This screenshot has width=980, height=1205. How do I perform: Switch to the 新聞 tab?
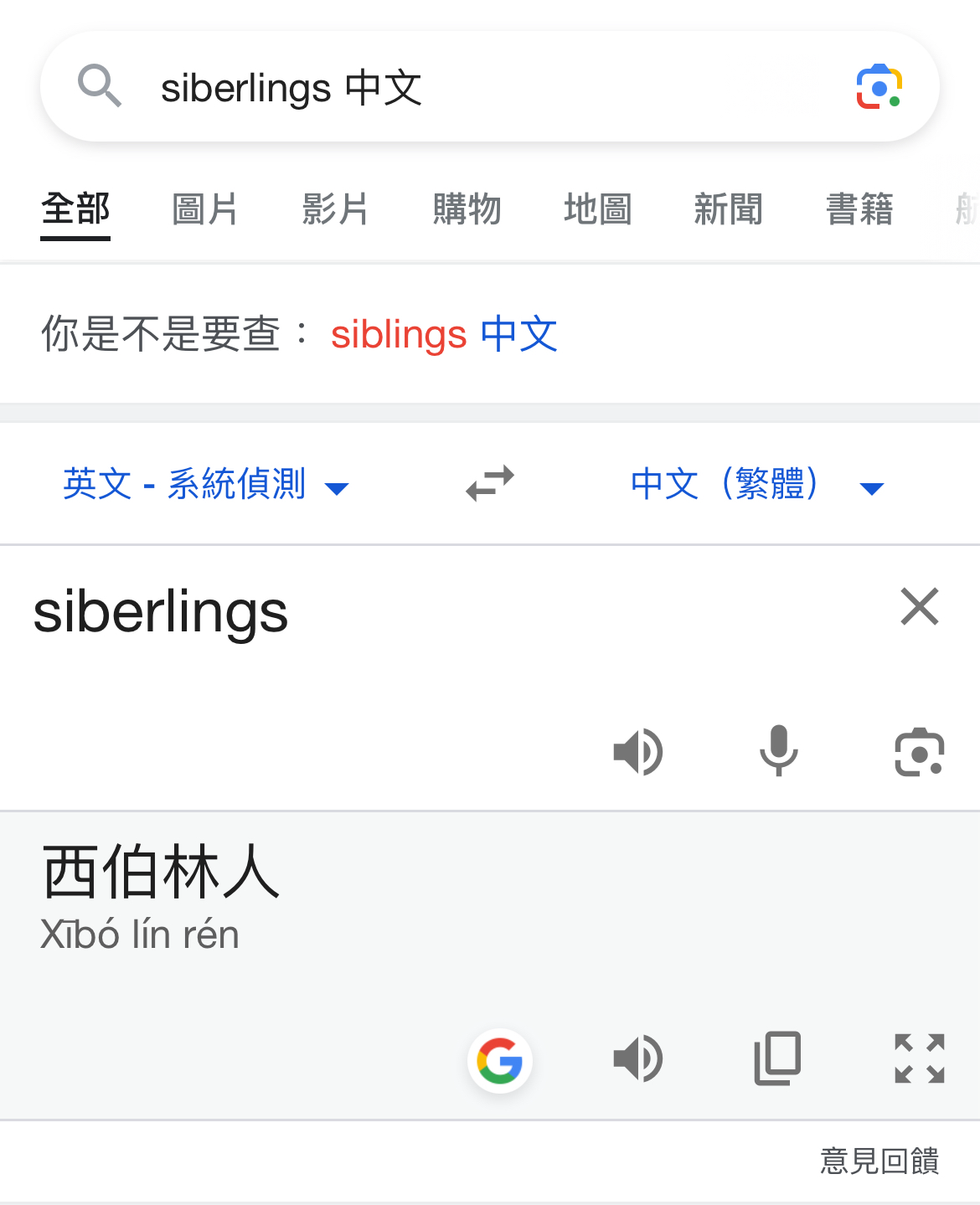click(728, 209)
